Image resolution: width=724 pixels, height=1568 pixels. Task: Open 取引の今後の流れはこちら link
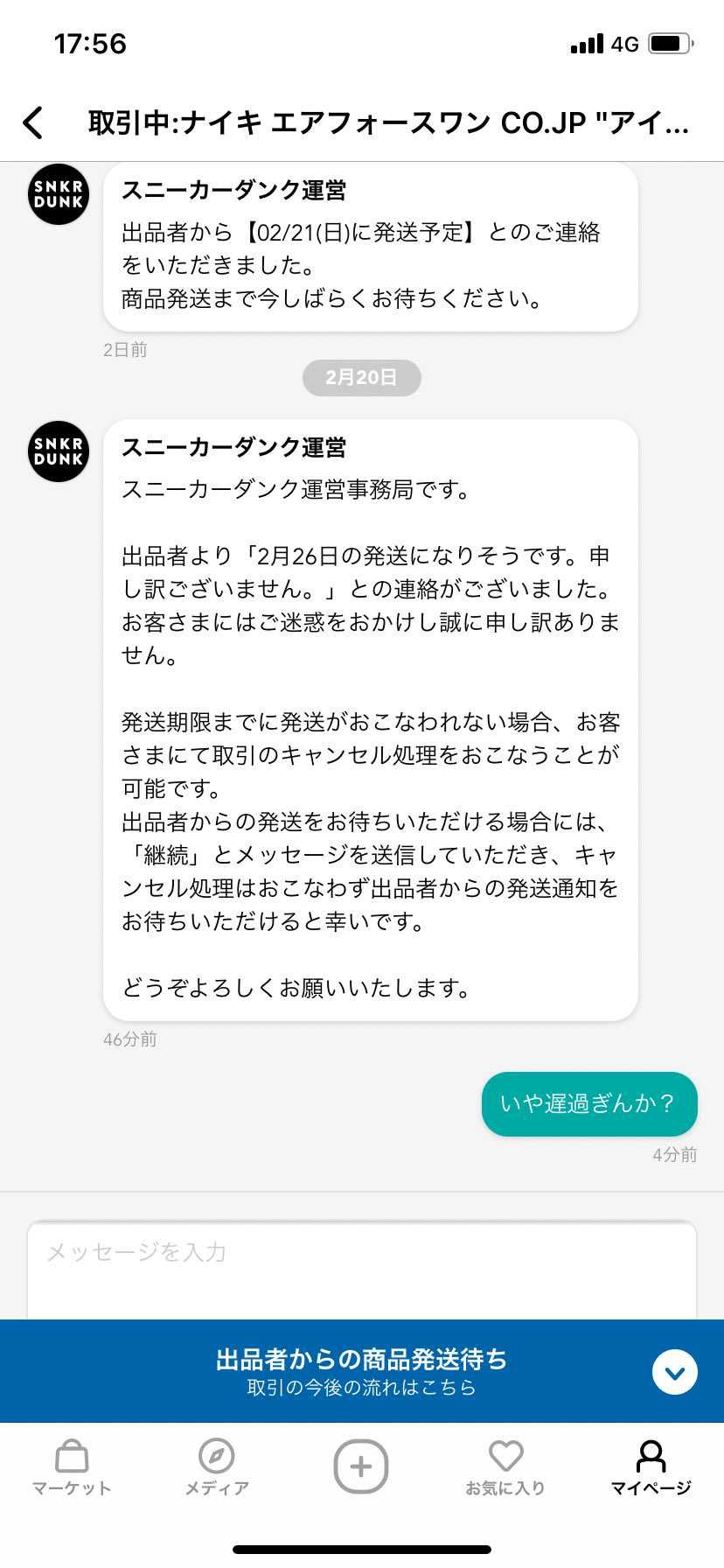point(361,1387)
